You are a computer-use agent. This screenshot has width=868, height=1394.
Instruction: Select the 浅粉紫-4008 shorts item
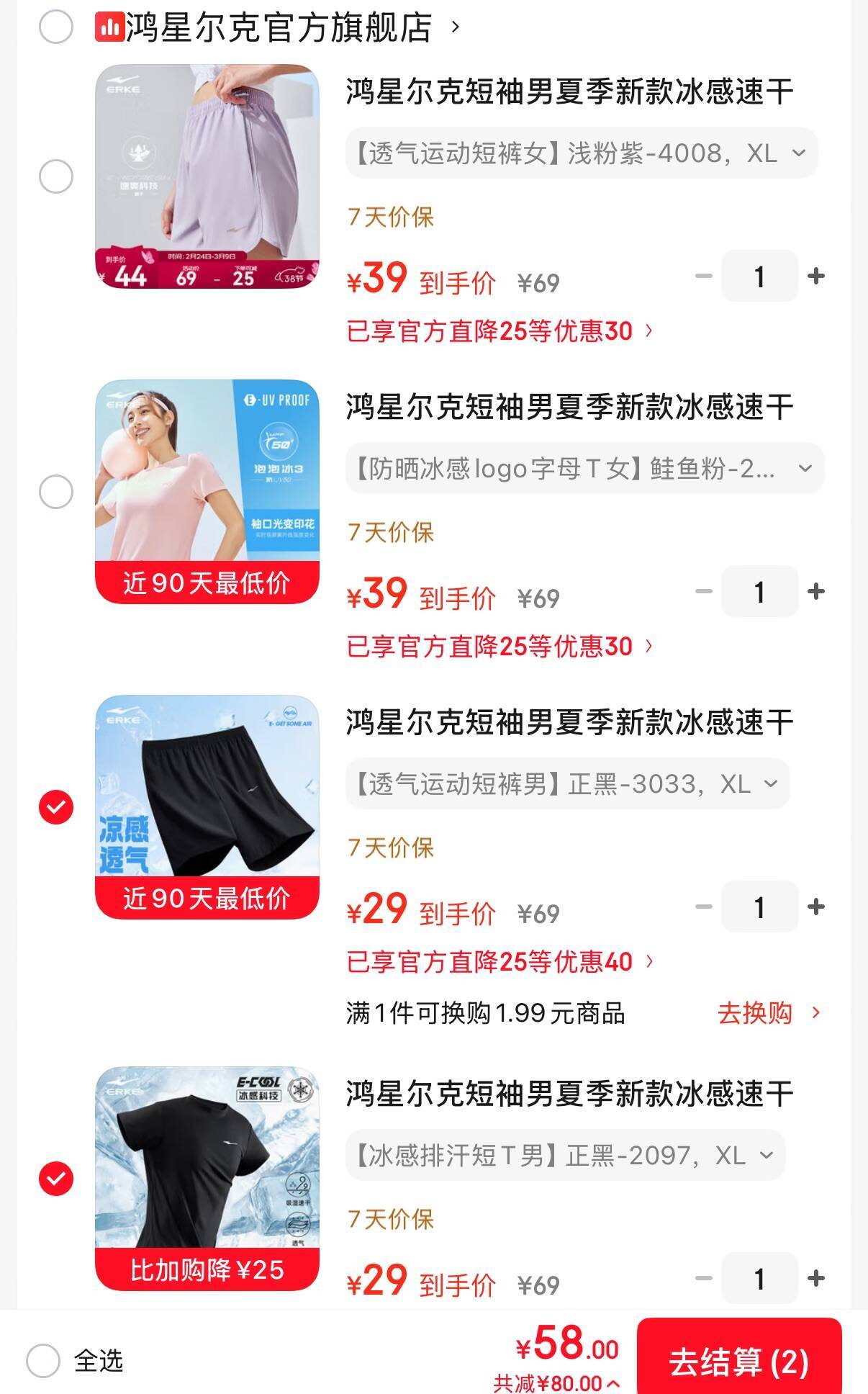pos(56,176)
